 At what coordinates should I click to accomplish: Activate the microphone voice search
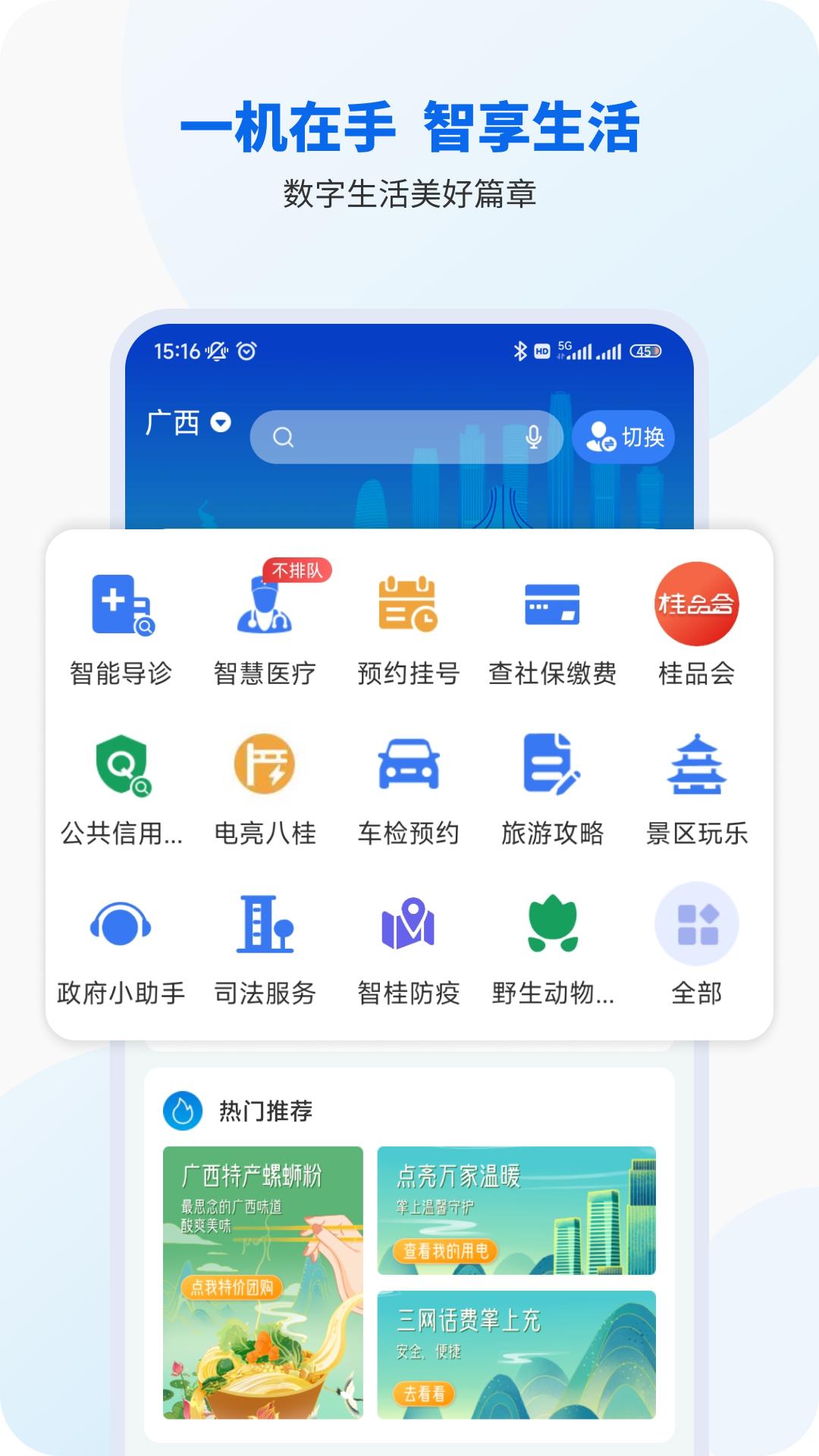pyautogui.click(x=535, y=436)
